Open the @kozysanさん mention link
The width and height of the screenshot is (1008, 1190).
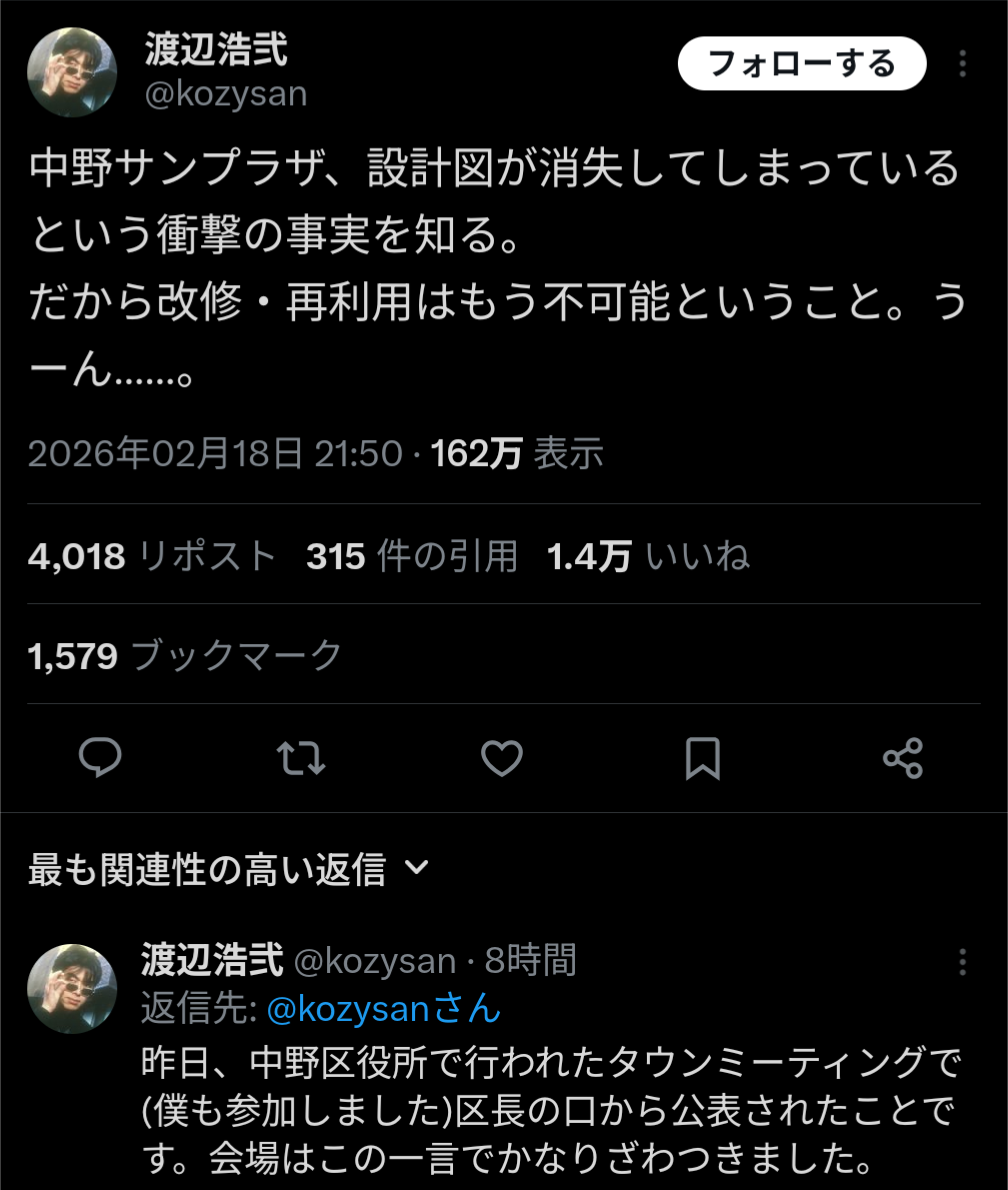[384, 1009]
